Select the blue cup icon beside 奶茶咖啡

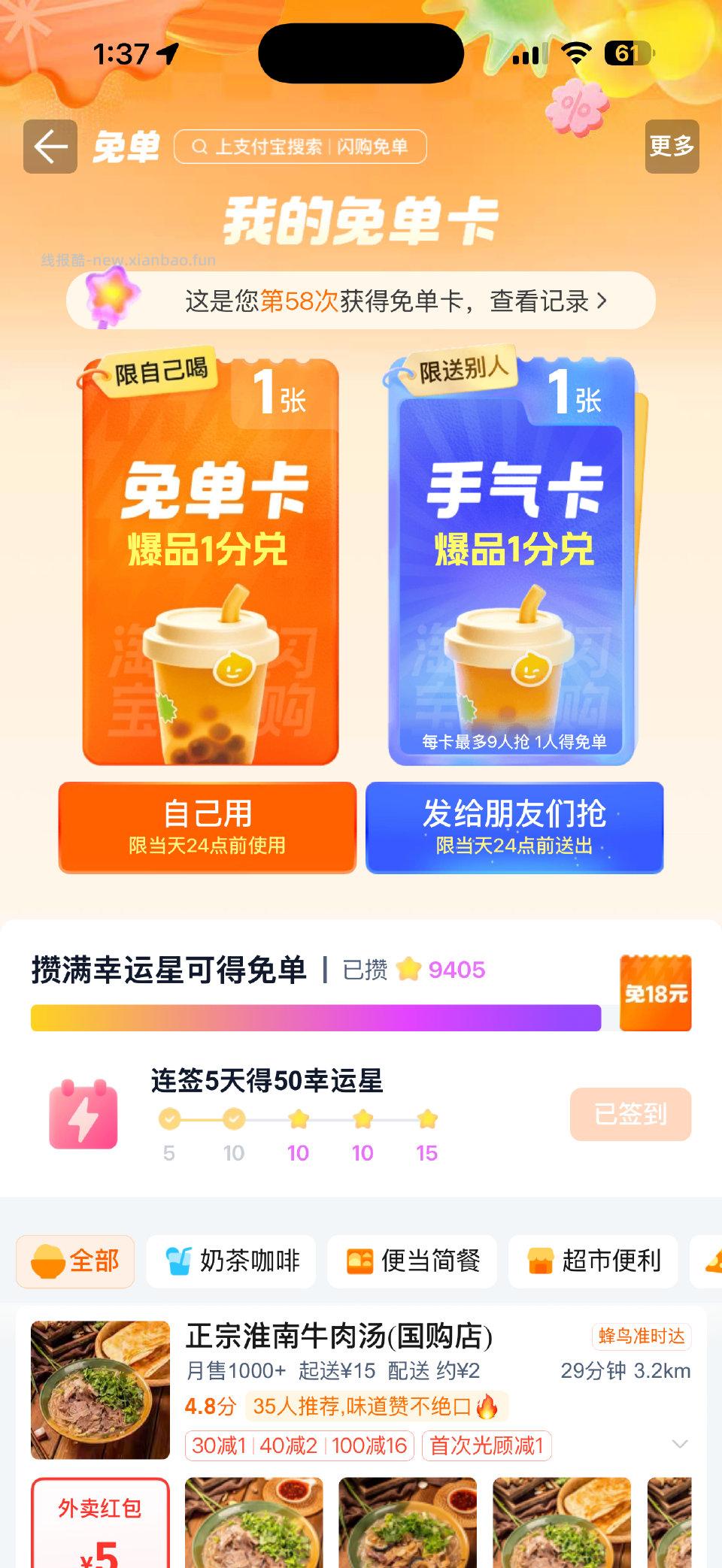click(177, 1261)
